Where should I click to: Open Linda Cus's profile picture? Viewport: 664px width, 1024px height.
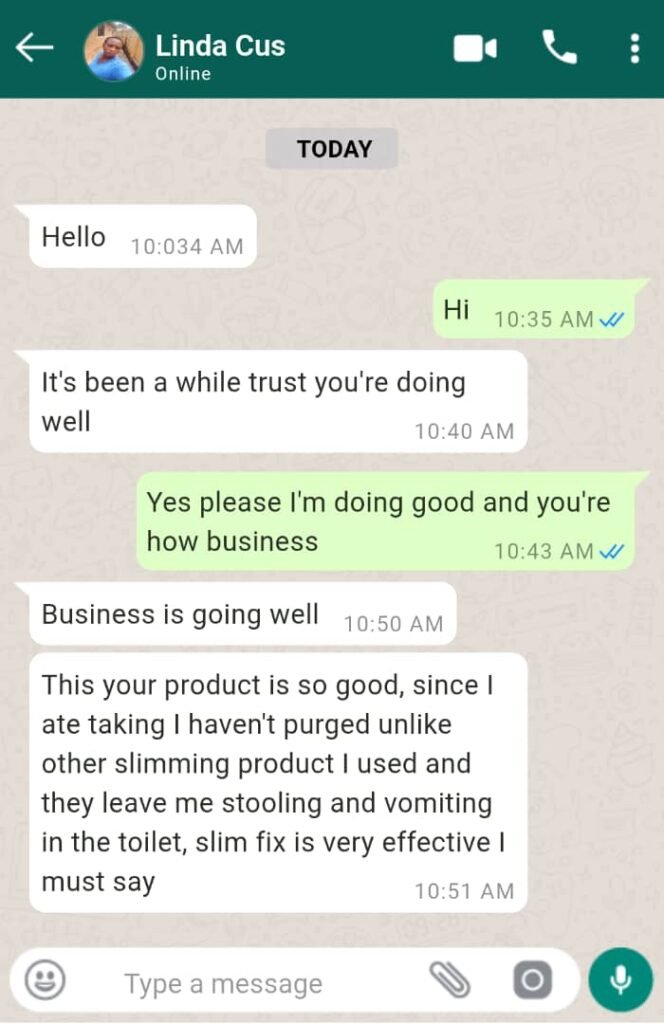113,50
